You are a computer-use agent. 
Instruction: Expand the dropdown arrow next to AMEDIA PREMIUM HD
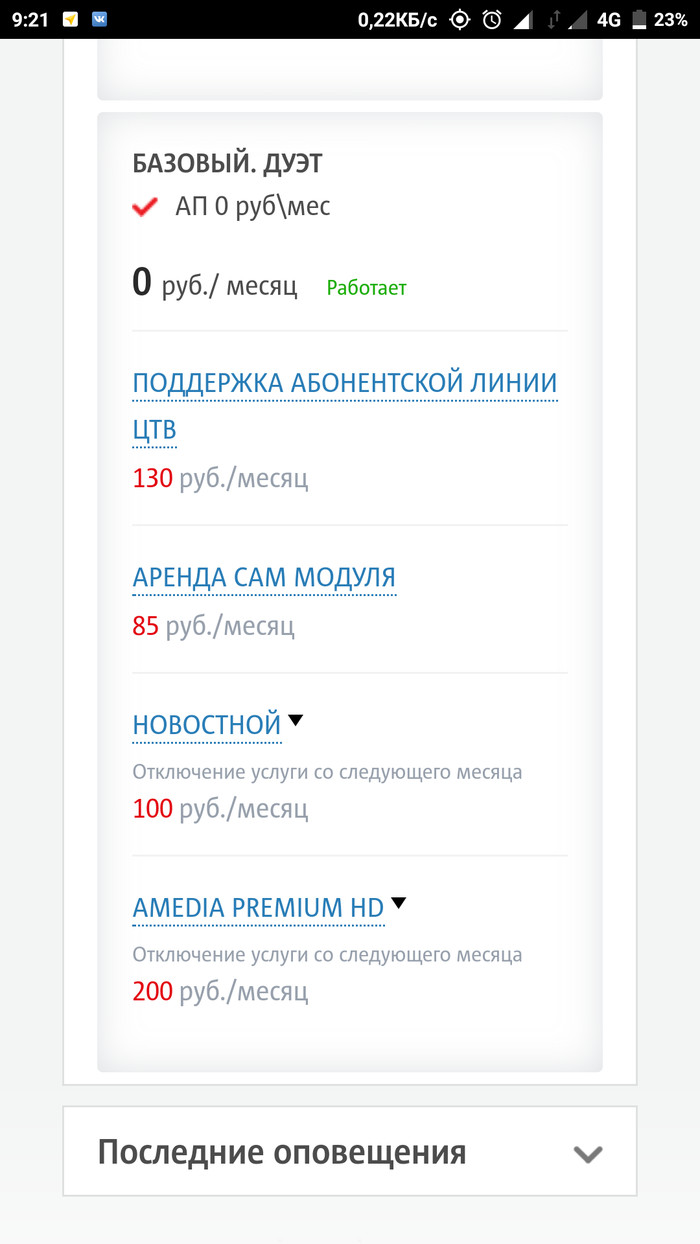[x=399, y=903]
